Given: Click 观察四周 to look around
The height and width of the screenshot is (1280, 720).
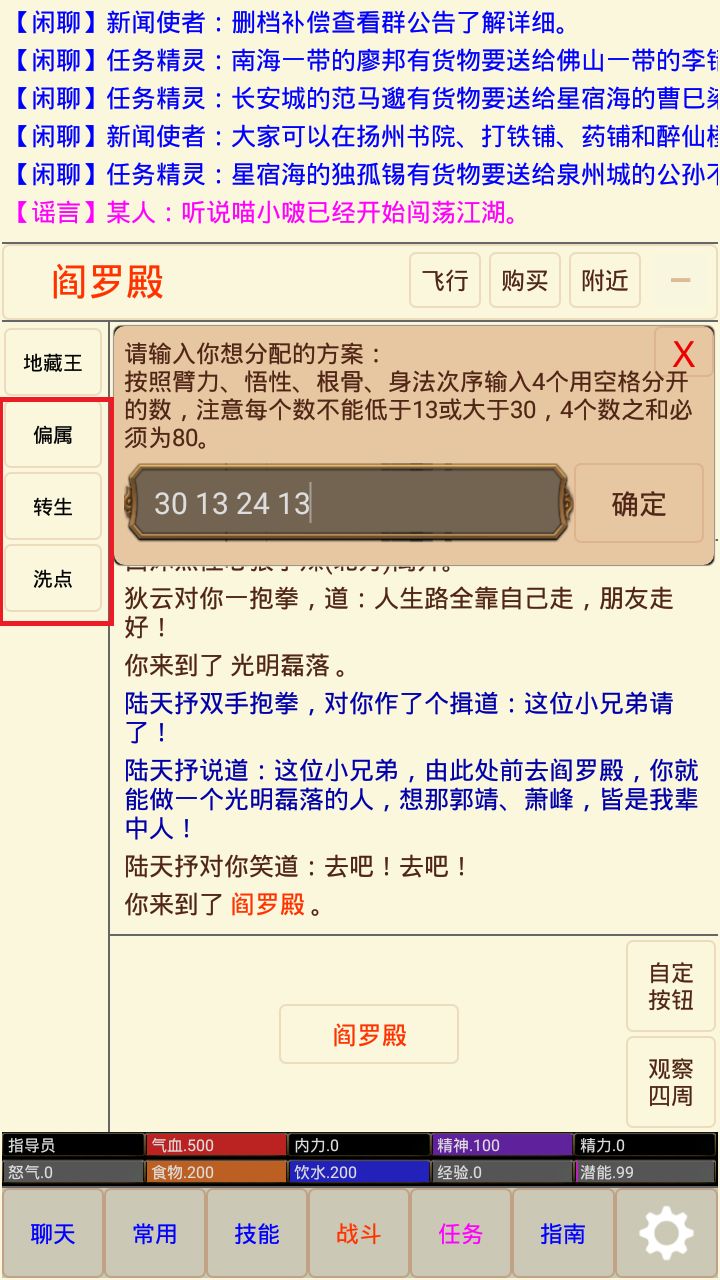Looking at the screenshot, I should pyautogui.click(x=671, y=1081).
